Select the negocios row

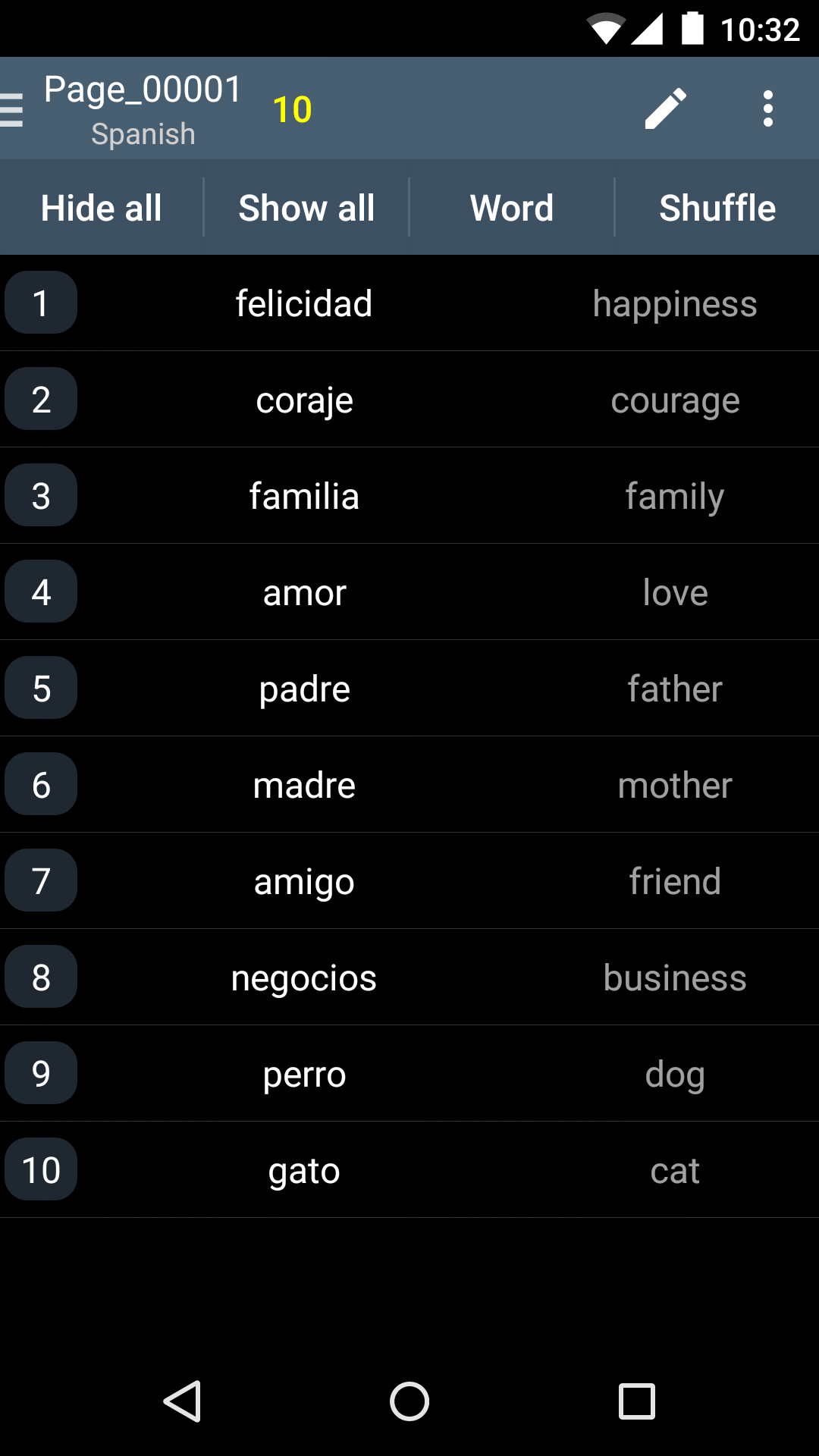pyautogui.click(x=303, y=977)
